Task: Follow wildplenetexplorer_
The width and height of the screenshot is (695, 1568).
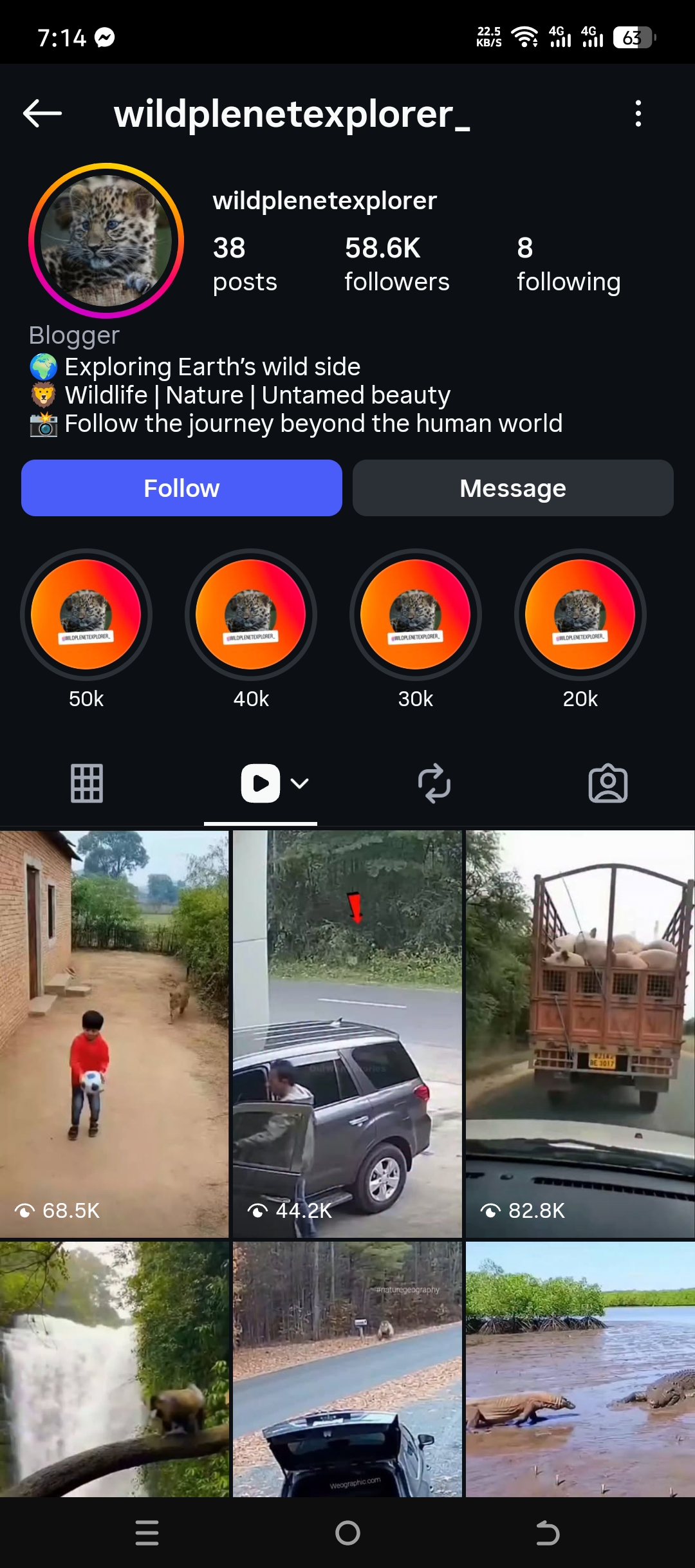Action: point(181,488)
